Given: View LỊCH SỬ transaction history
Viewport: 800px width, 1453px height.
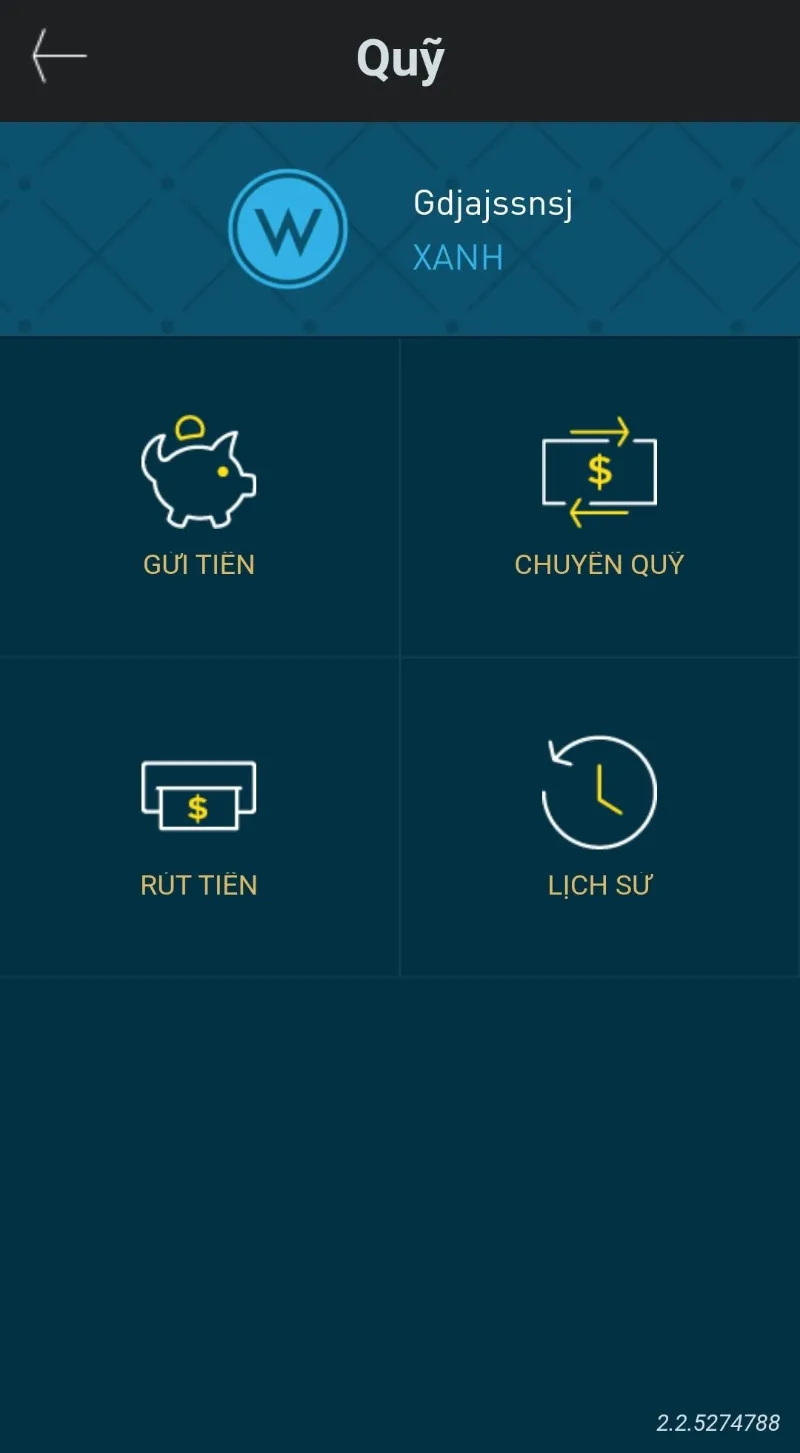Looking at the screenshot, I should pos(599,817).
